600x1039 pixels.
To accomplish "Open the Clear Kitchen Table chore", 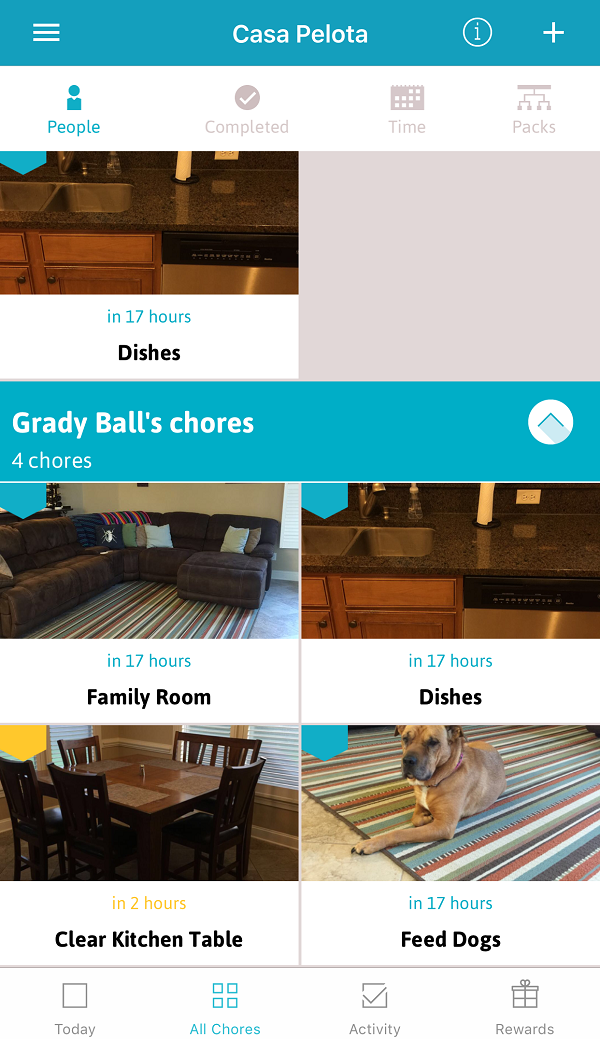I will [149, 845].
